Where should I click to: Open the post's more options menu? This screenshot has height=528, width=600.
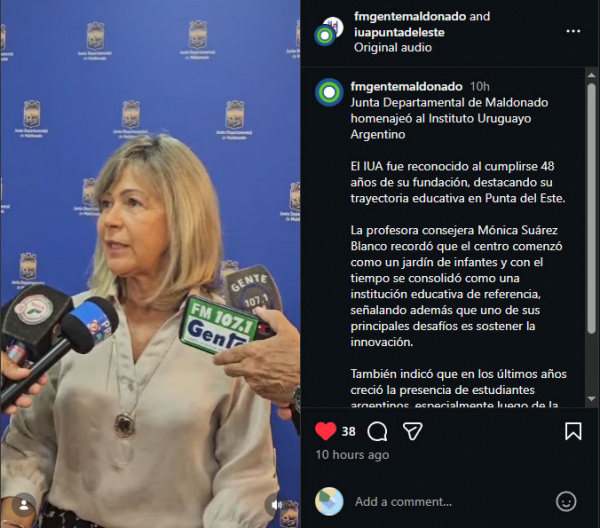click(573, 31)
